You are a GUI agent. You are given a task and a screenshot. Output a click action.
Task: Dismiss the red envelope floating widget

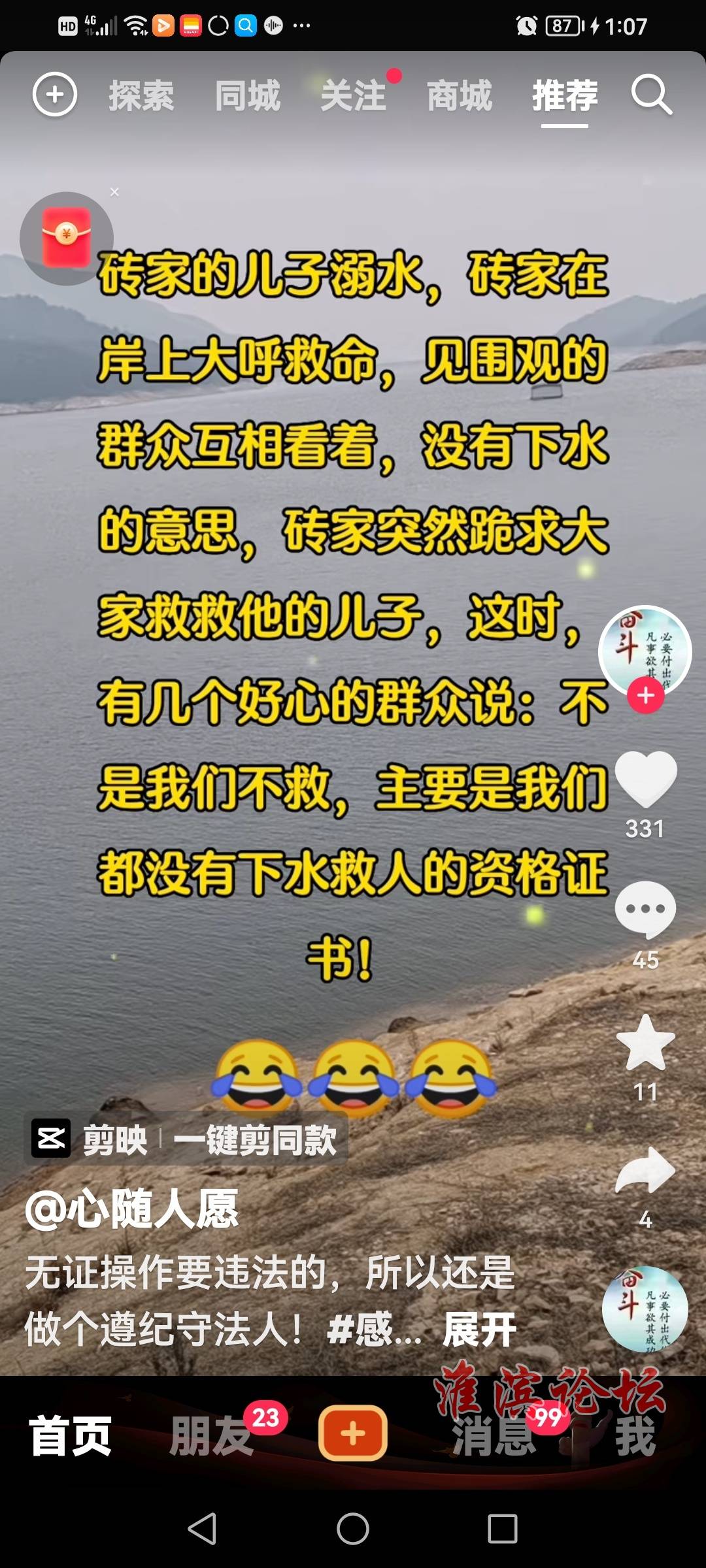pos(114,192)
